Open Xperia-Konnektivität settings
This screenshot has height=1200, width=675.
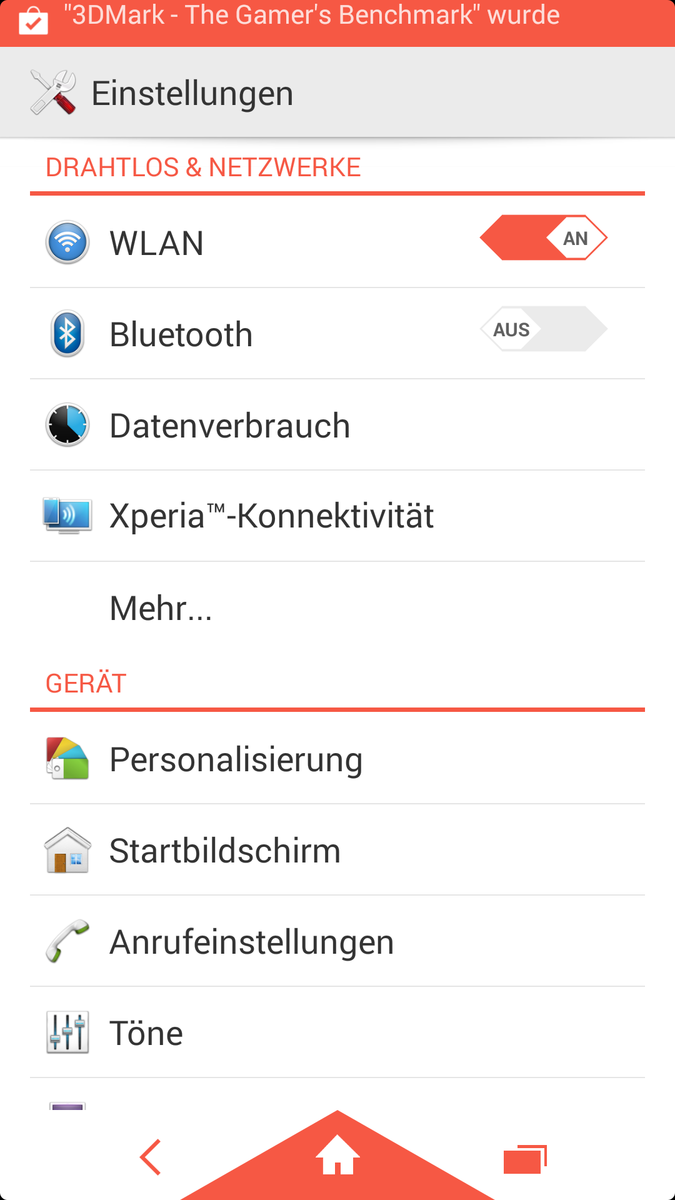tap(337, 516)
